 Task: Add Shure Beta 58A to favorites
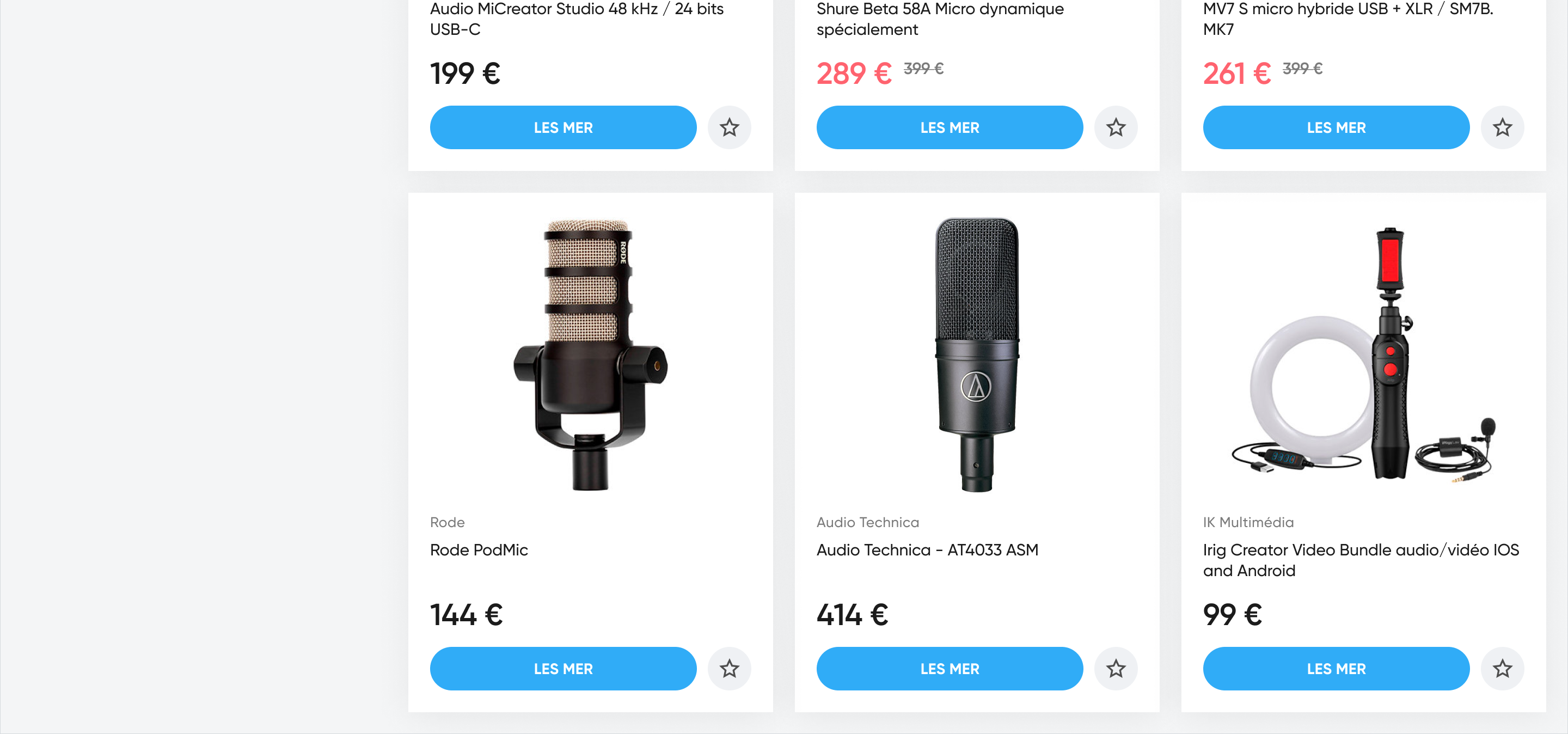coord(1115,127)
